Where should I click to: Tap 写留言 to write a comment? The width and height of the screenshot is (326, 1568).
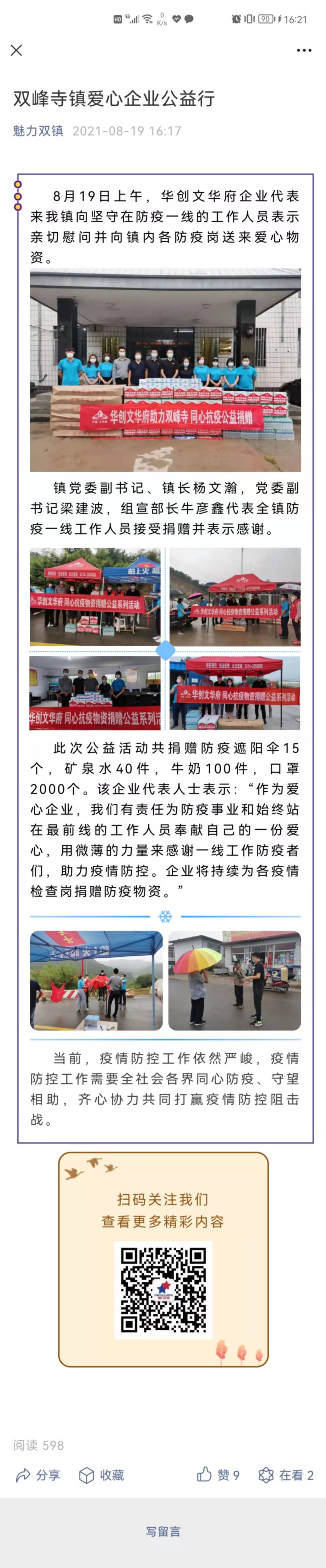pyautogui.click(x=163, y=1532)
